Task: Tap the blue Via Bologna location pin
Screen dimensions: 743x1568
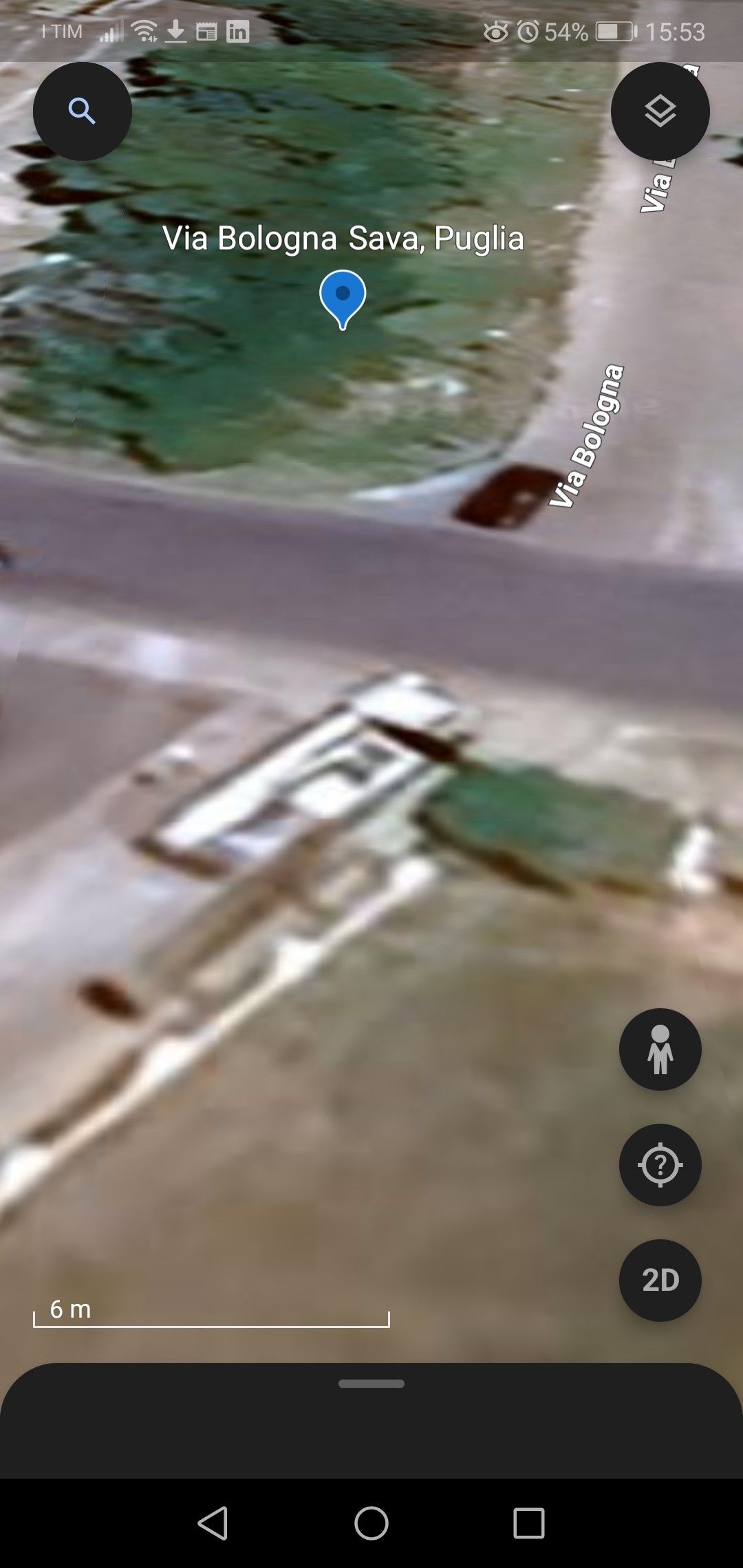Action: pyautogui.click(x=343, y=297)
